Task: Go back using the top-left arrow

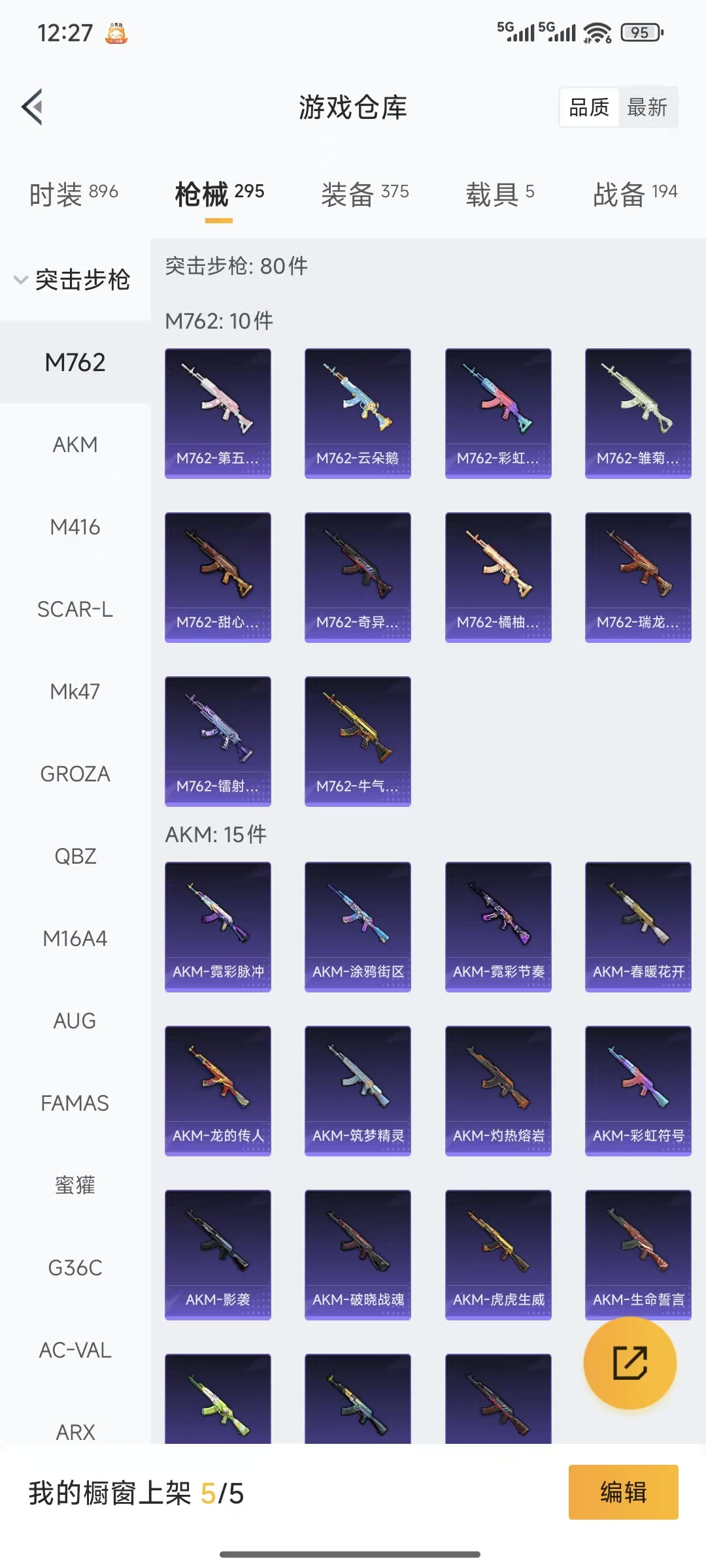Action: coord(33,106)
